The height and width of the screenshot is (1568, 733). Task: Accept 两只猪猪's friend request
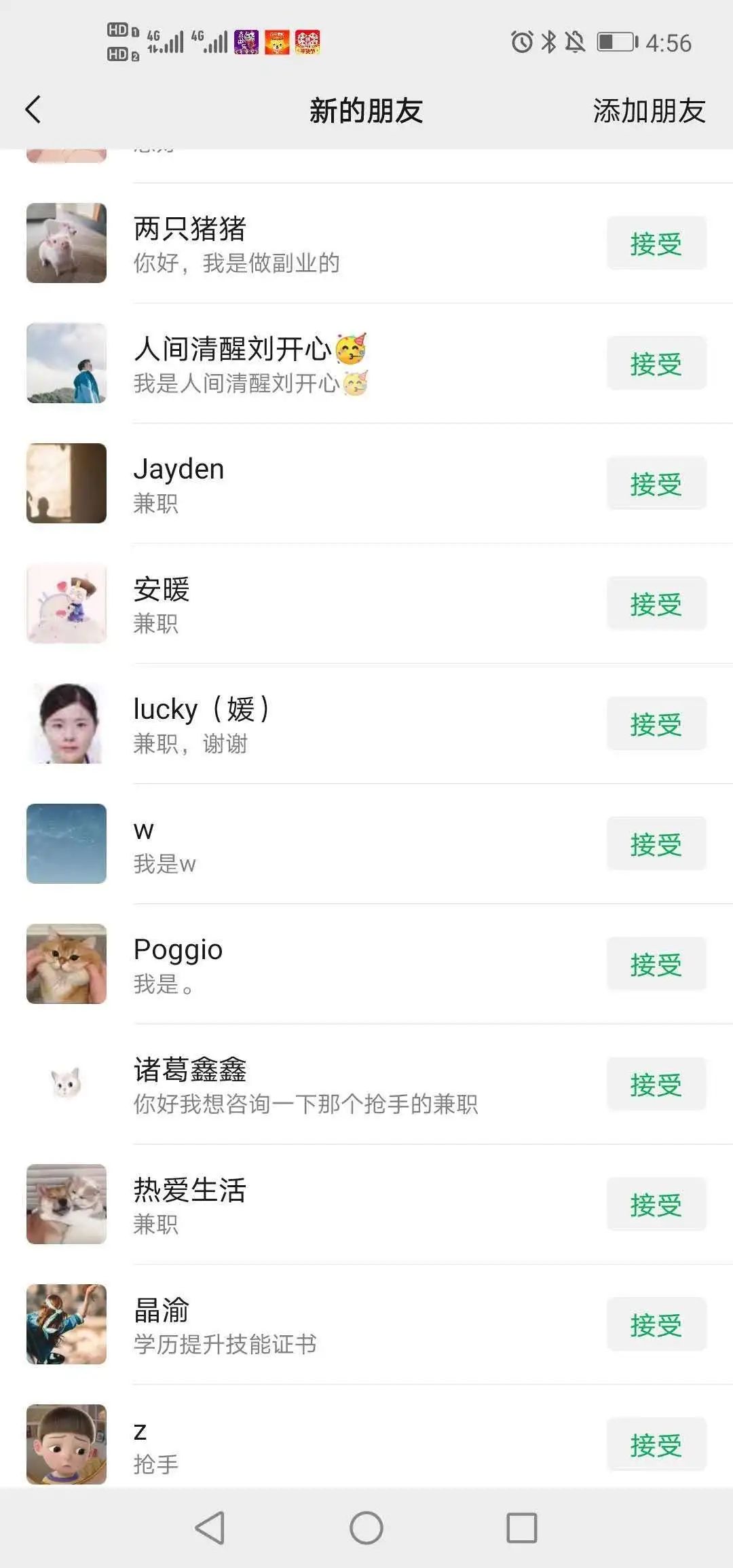click(x=655, y=242)
